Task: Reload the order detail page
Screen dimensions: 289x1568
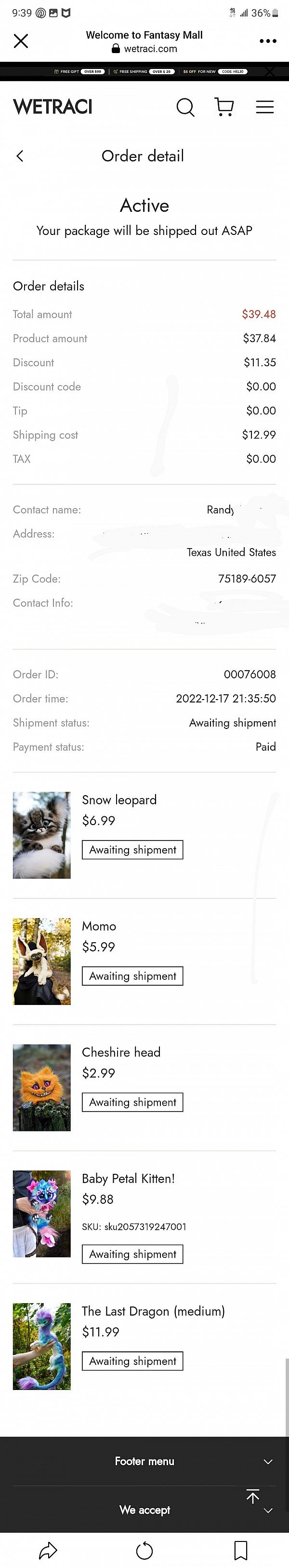Action: coord(144,1550)
